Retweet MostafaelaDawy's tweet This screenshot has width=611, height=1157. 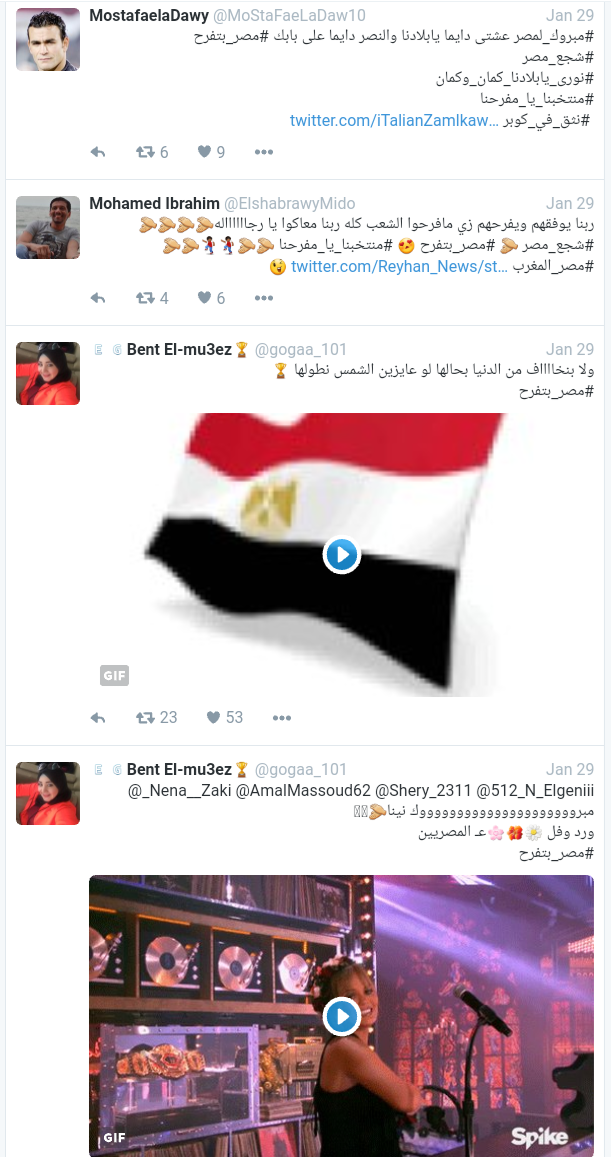pos(146,152)
